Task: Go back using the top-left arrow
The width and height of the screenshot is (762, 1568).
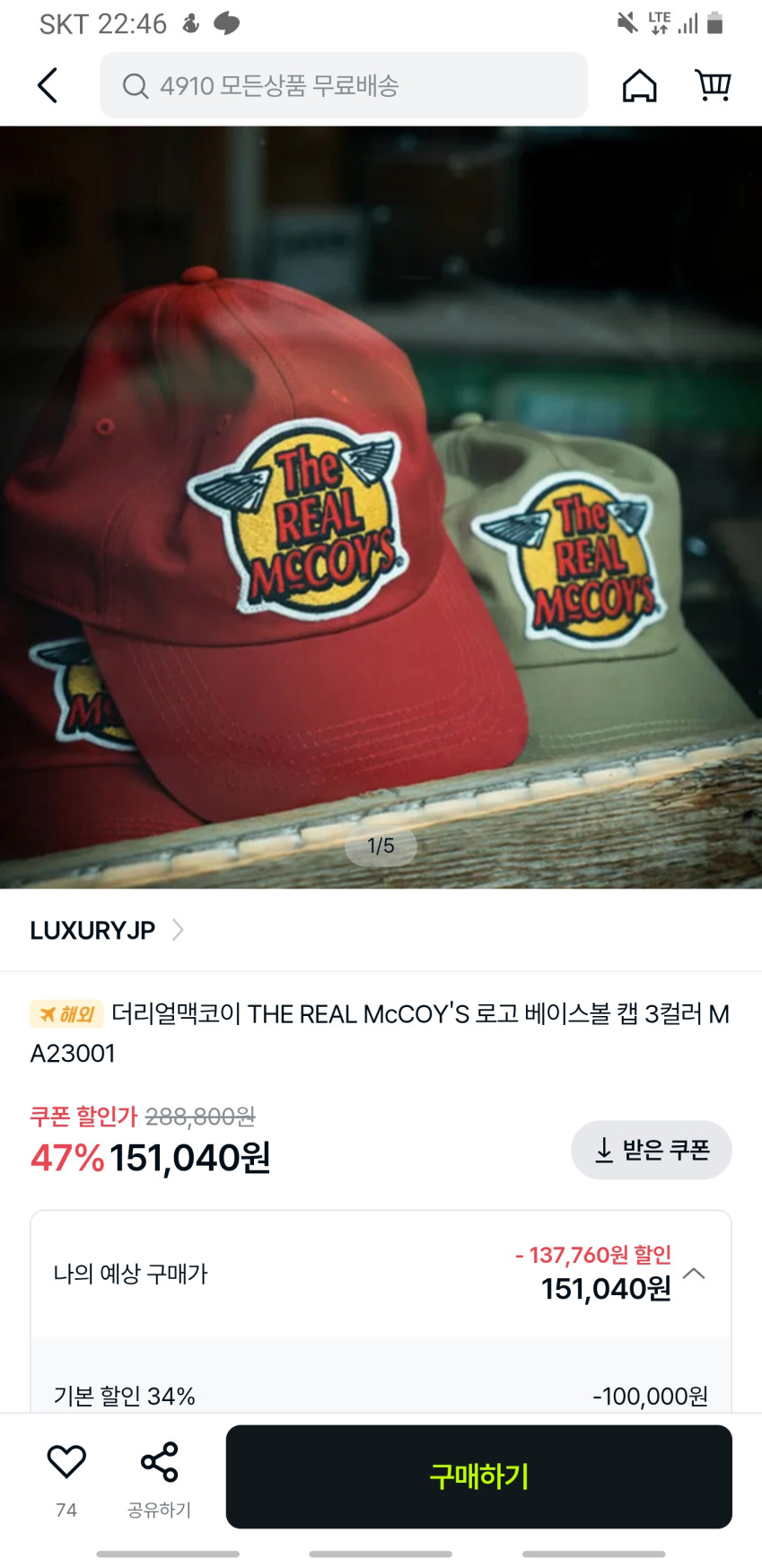Action: coord(48,86)
